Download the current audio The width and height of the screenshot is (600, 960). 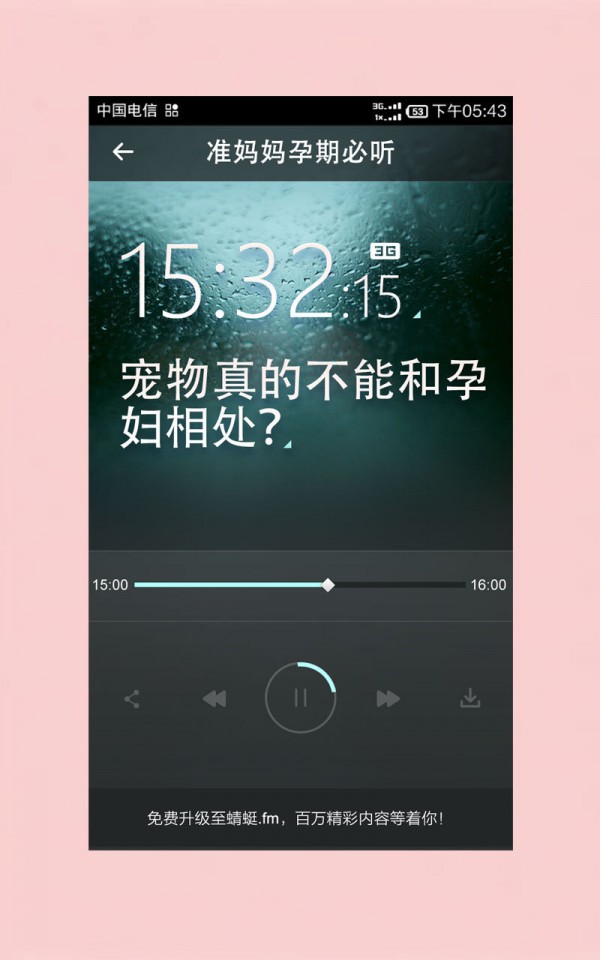pos(470,698)
